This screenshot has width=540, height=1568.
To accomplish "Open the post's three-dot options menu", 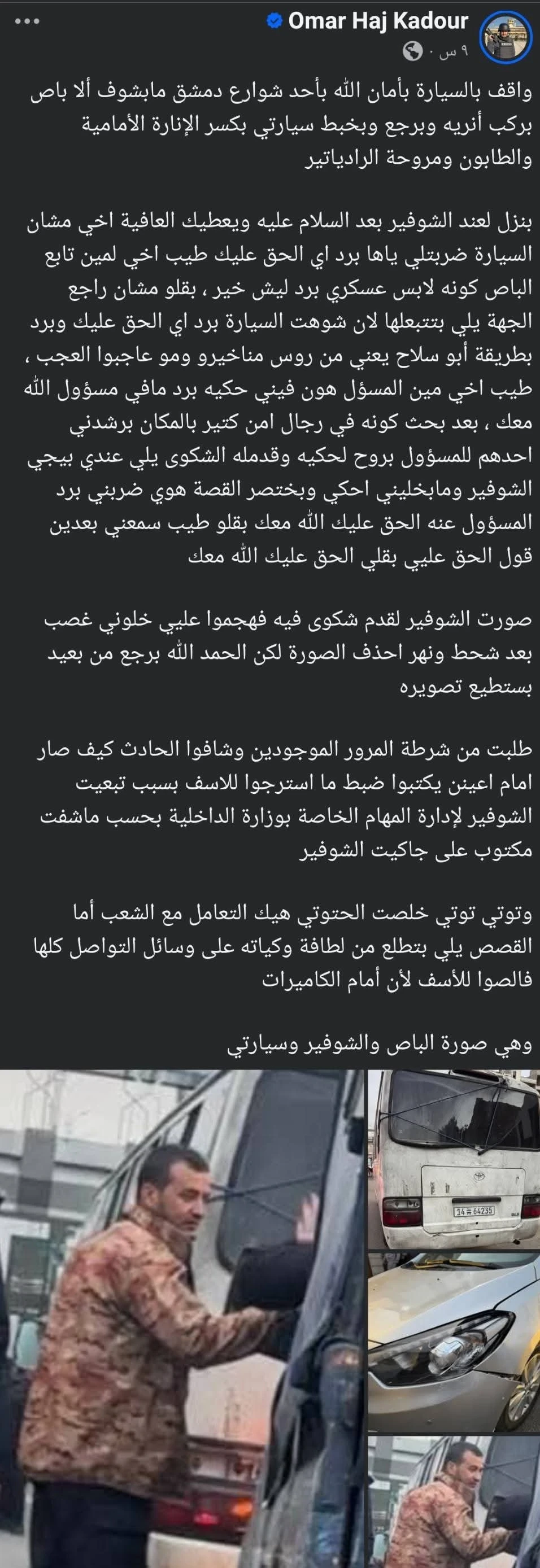I will click(x=27, y=22).
